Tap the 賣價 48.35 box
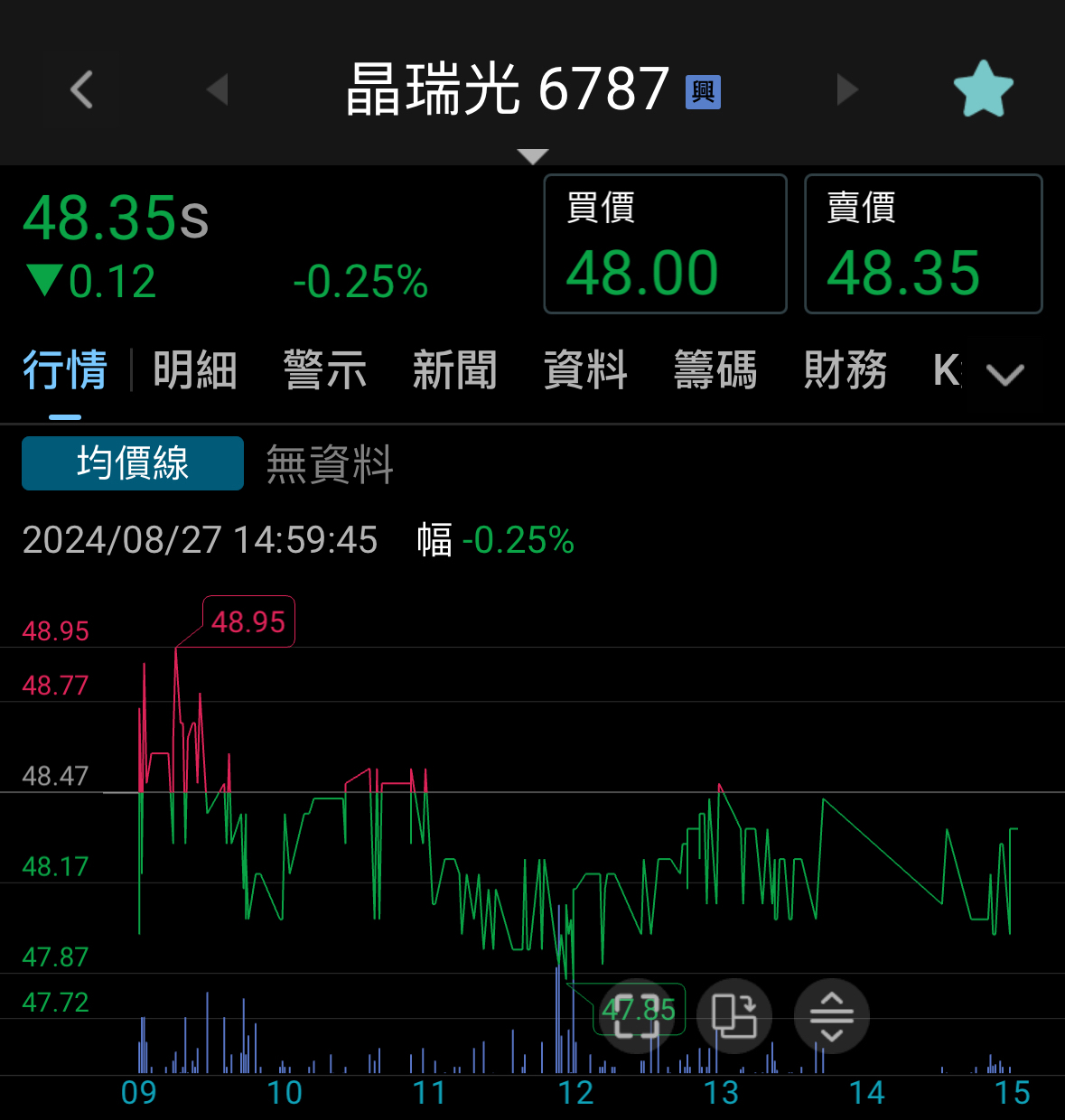The height and width of the screenshot is (1120, 1065). point(923,244)
